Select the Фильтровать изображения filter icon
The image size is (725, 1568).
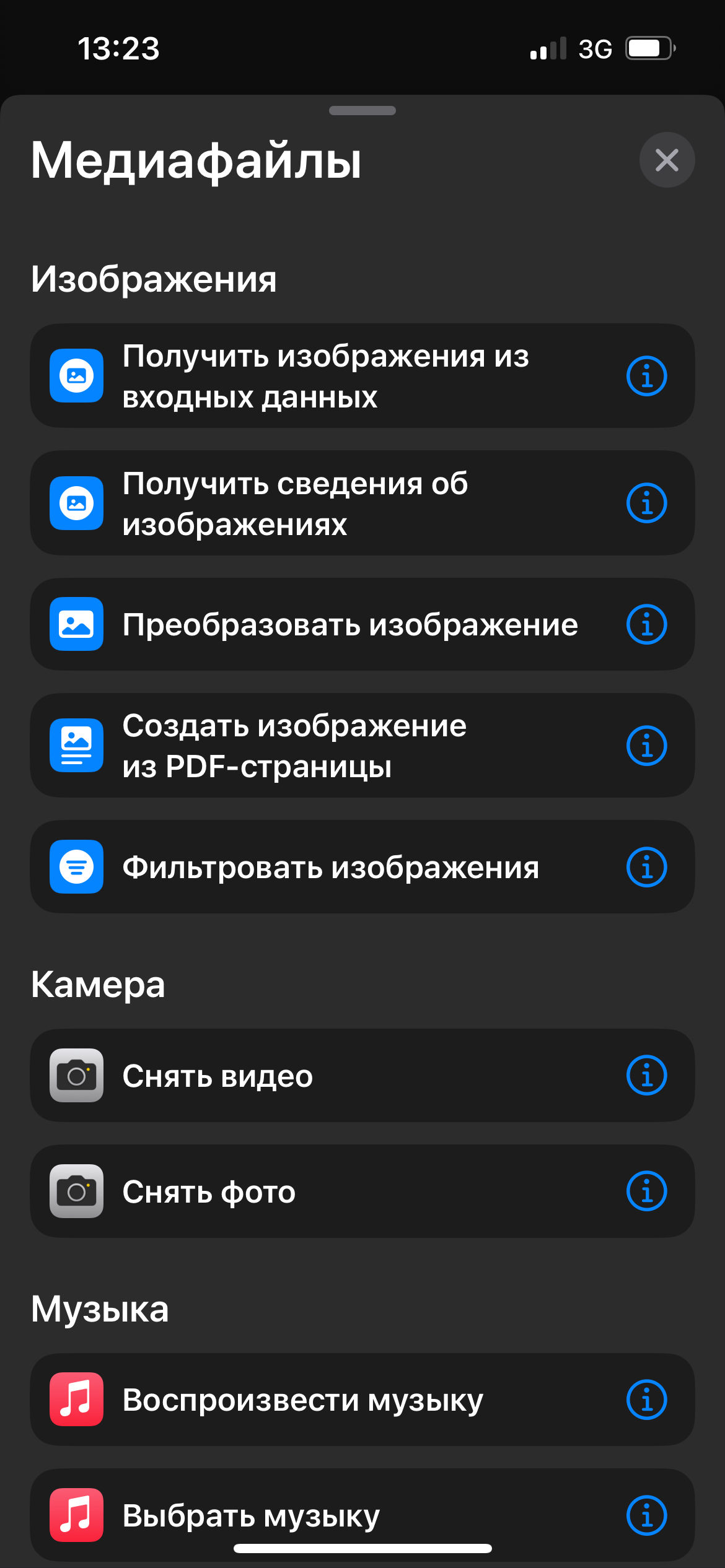(x=76, y=867)
